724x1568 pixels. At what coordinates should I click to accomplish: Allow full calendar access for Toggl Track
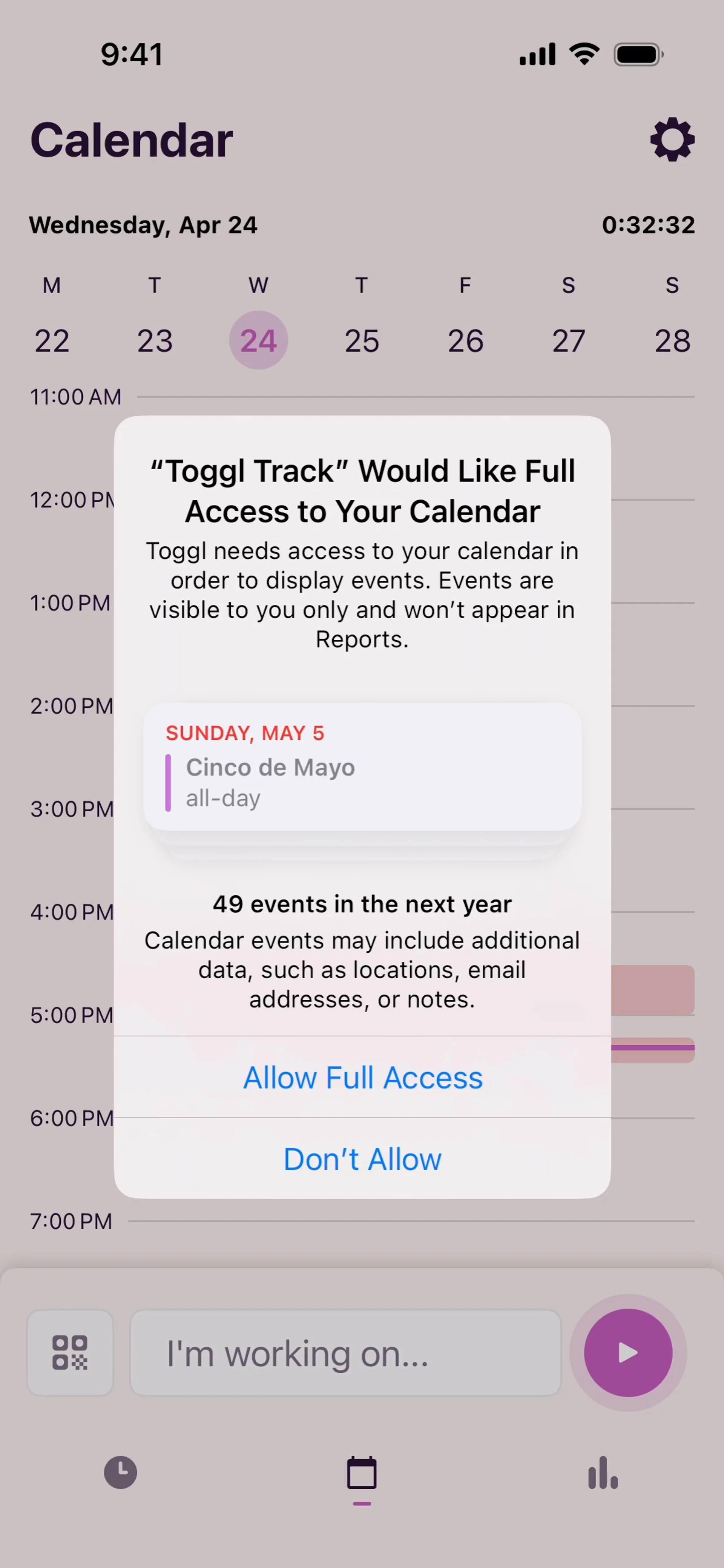pyautogui.click(x=362, y=1078)
